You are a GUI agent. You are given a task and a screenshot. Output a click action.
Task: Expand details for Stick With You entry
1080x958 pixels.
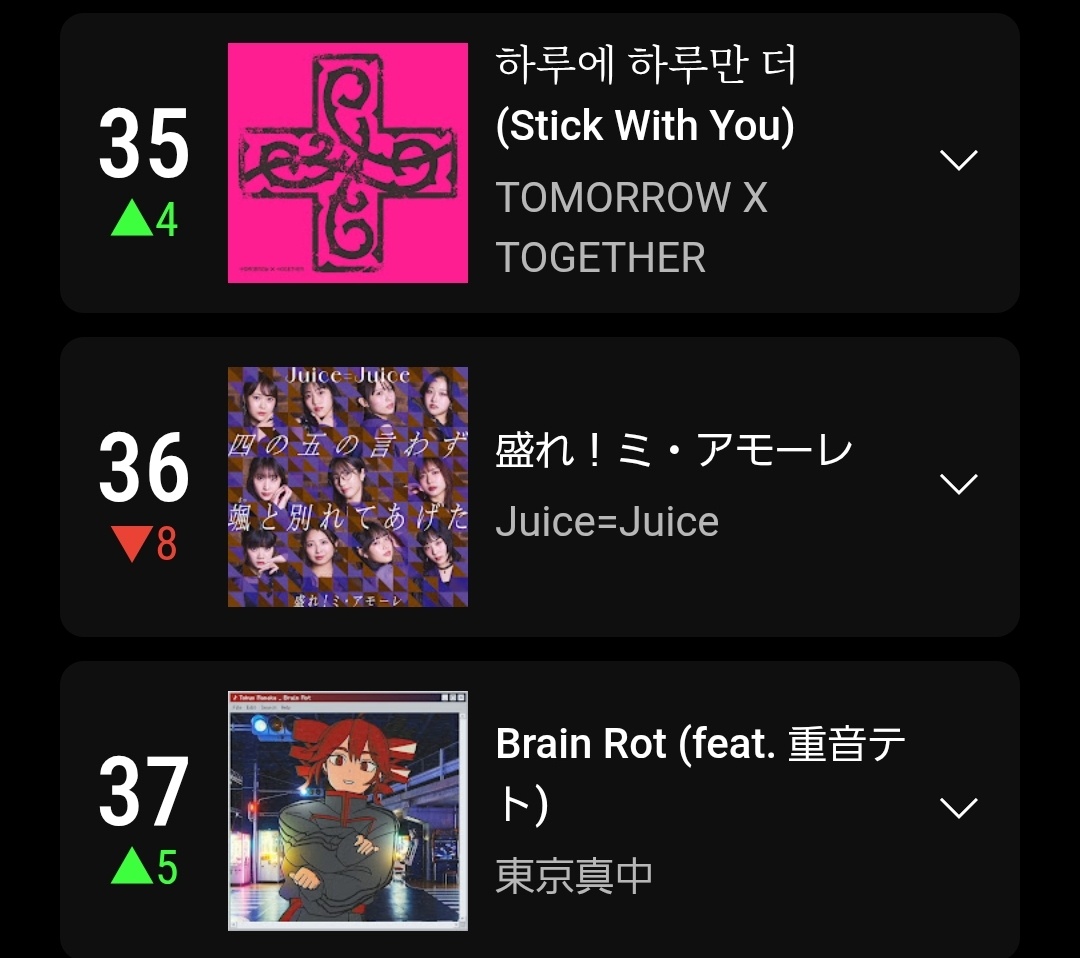[958, 161]
